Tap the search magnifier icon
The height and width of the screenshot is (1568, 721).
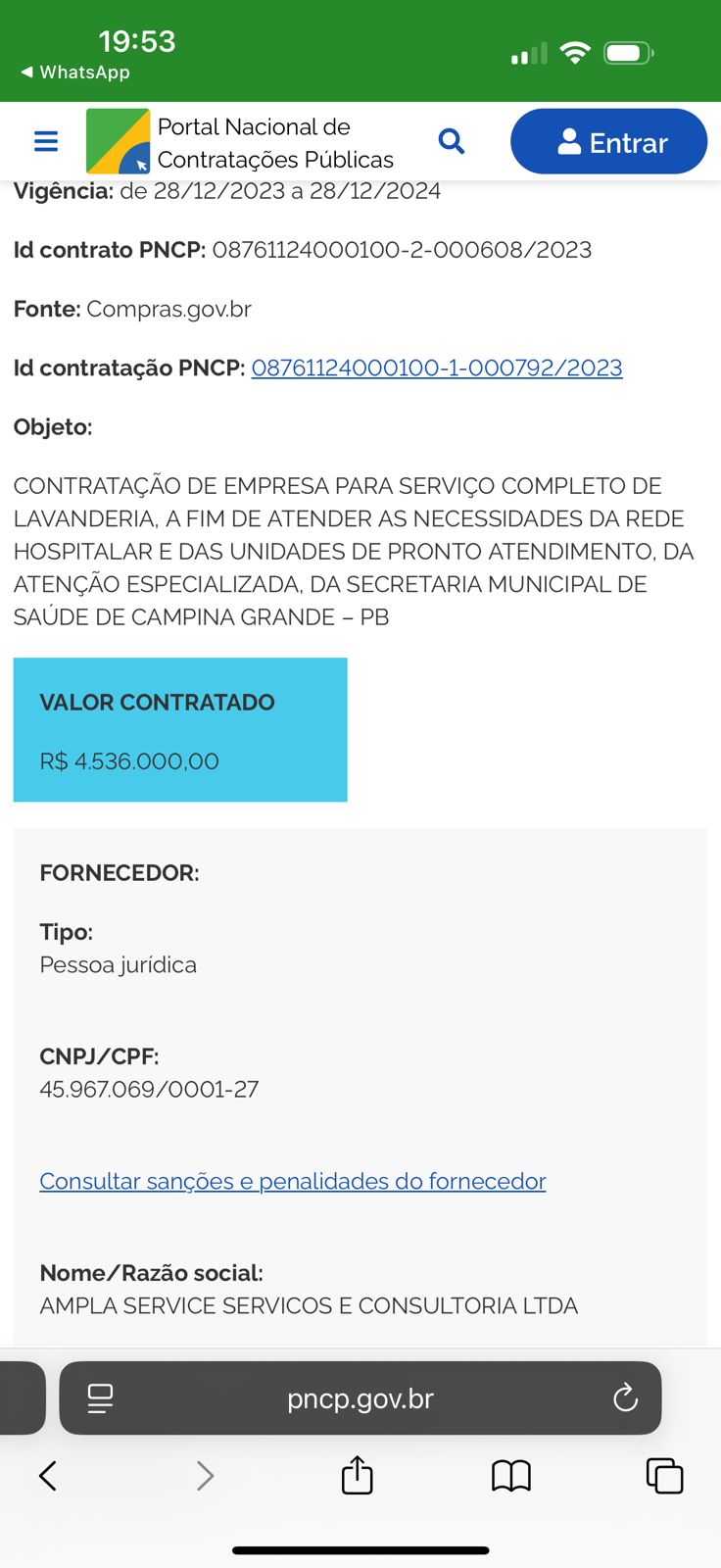(451, 141)
